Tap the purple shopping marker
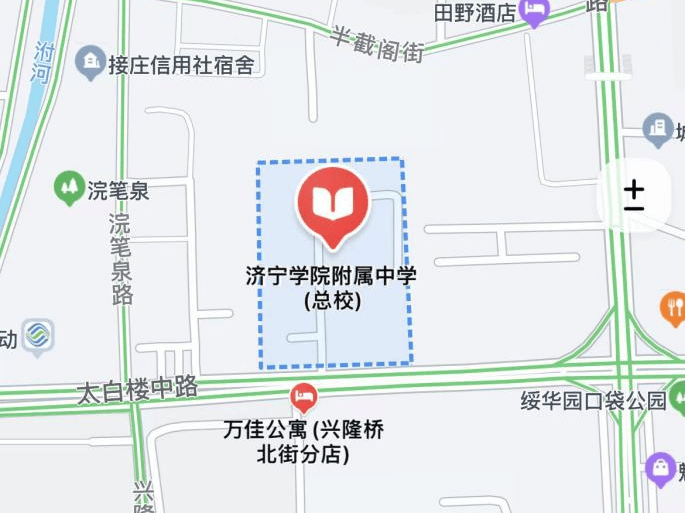The width and height of the screenshot is (685, 513). tap(661, 468)
